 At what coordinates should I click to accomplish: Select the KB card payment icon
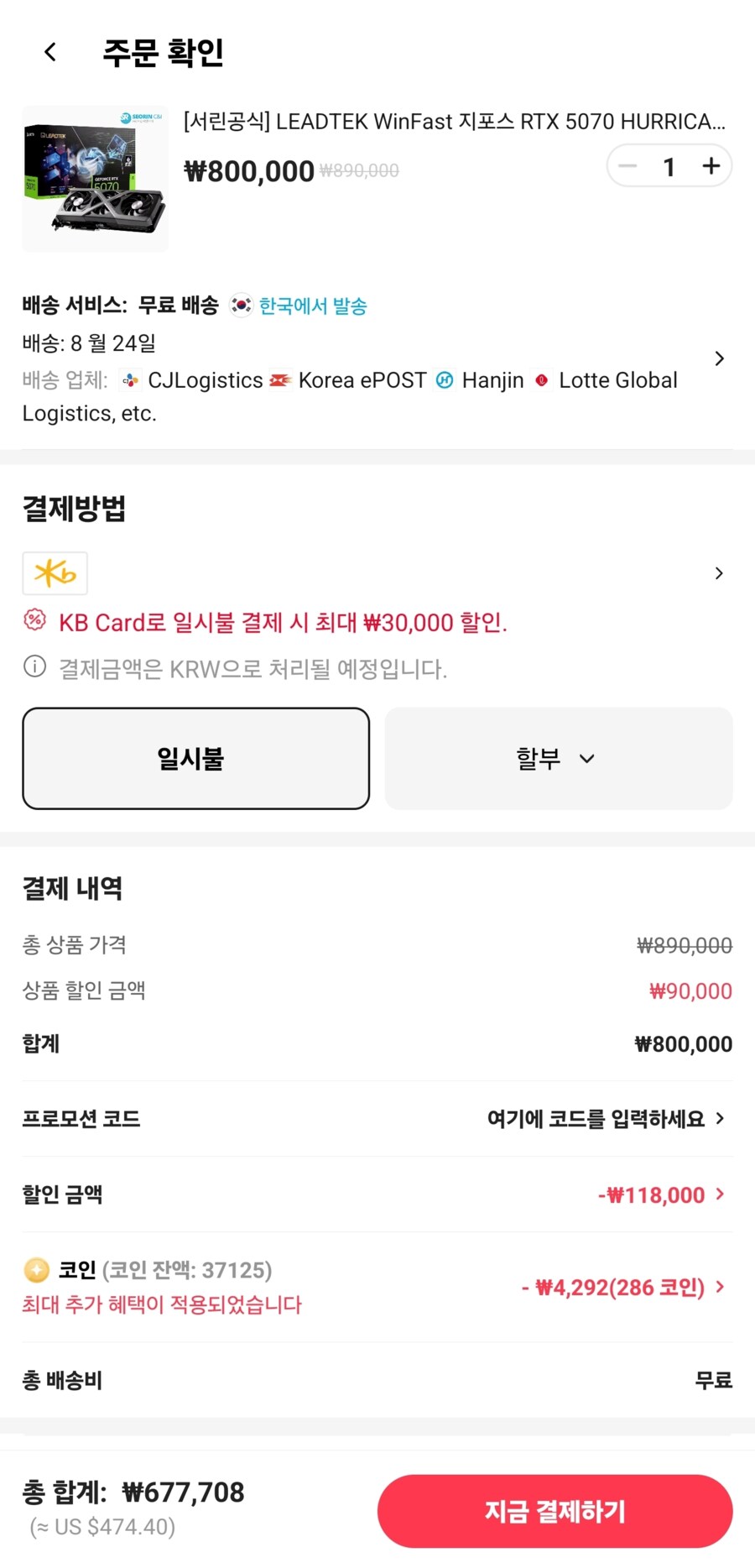[55, 572]
